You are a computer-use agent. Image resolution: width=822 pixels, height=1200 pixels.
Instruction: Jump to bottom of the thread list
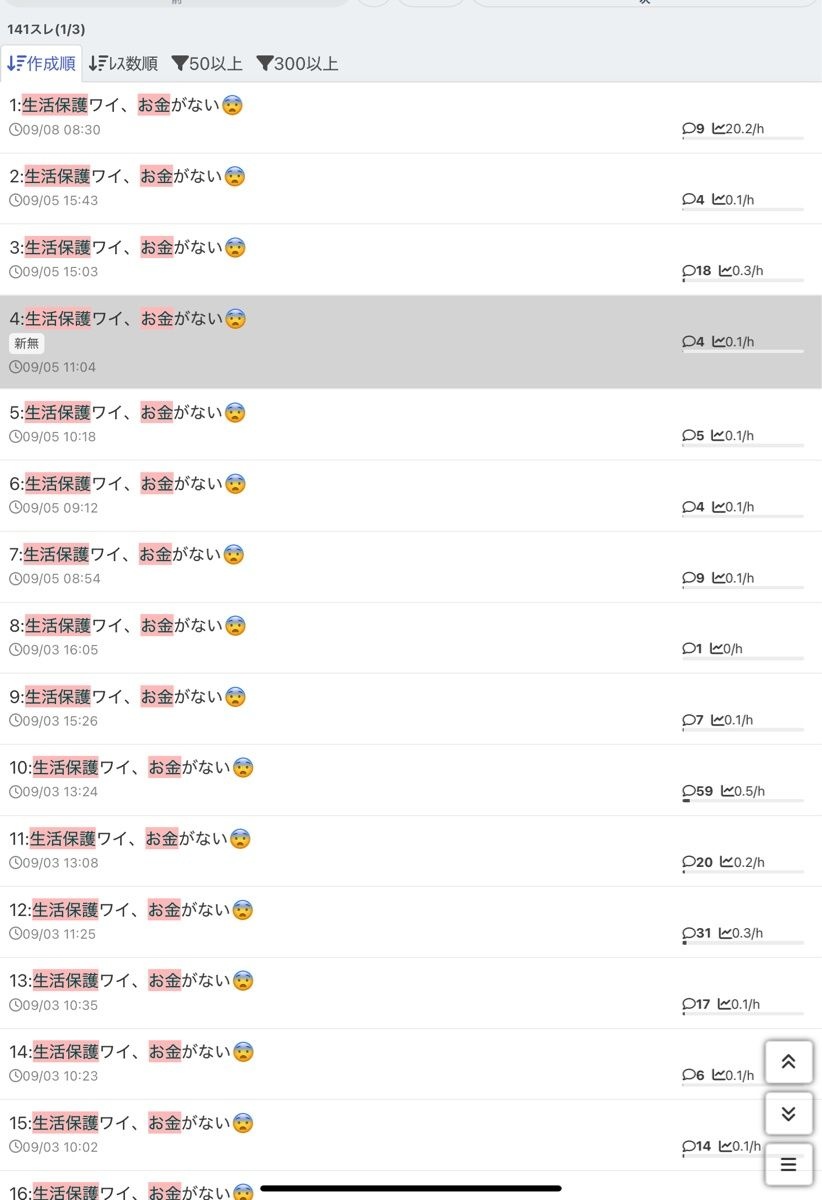pos(788,1113)
